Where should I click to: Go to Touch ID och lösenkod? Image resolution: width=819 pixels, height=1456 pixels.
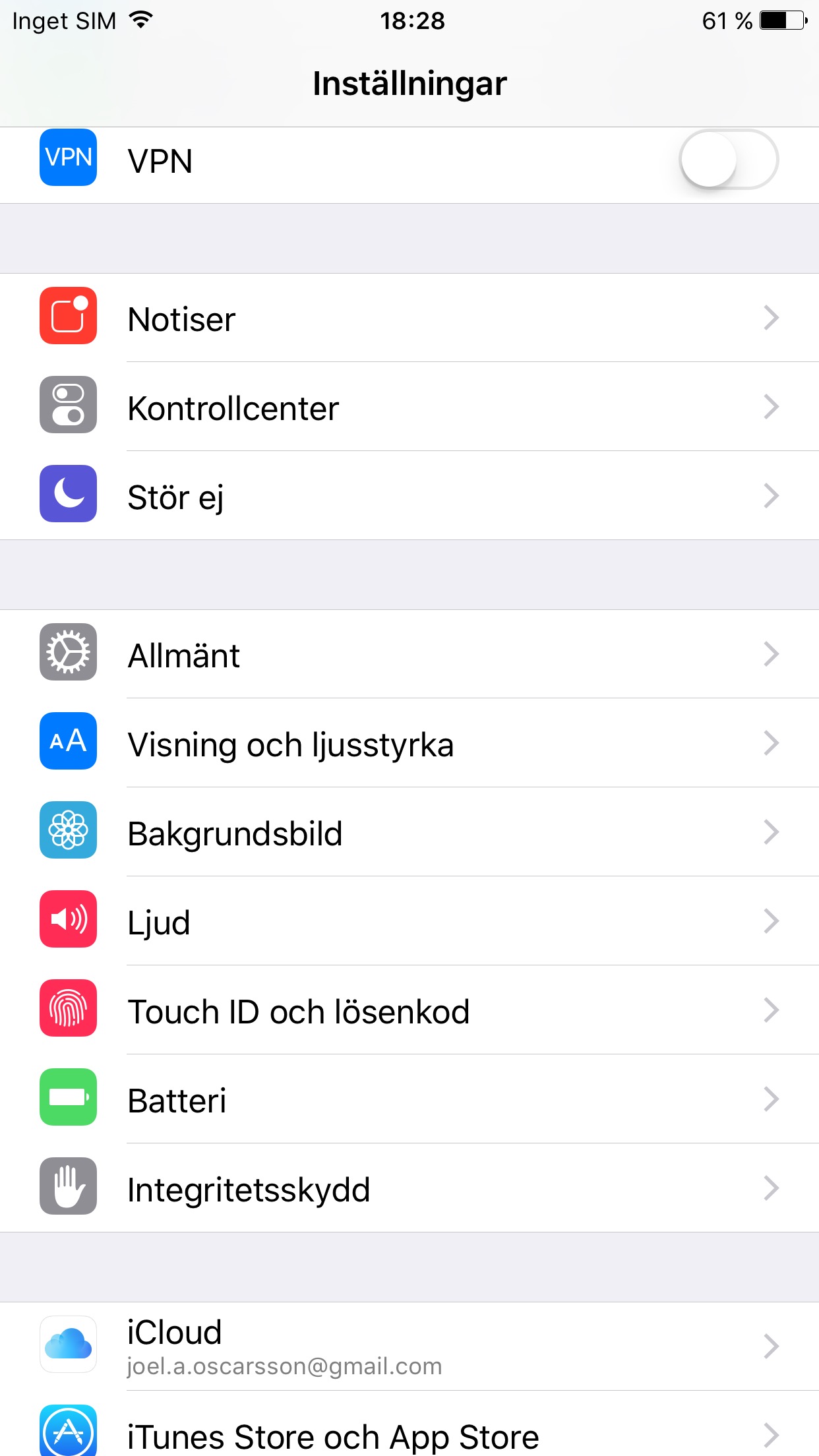click(x=409, y=1011)
